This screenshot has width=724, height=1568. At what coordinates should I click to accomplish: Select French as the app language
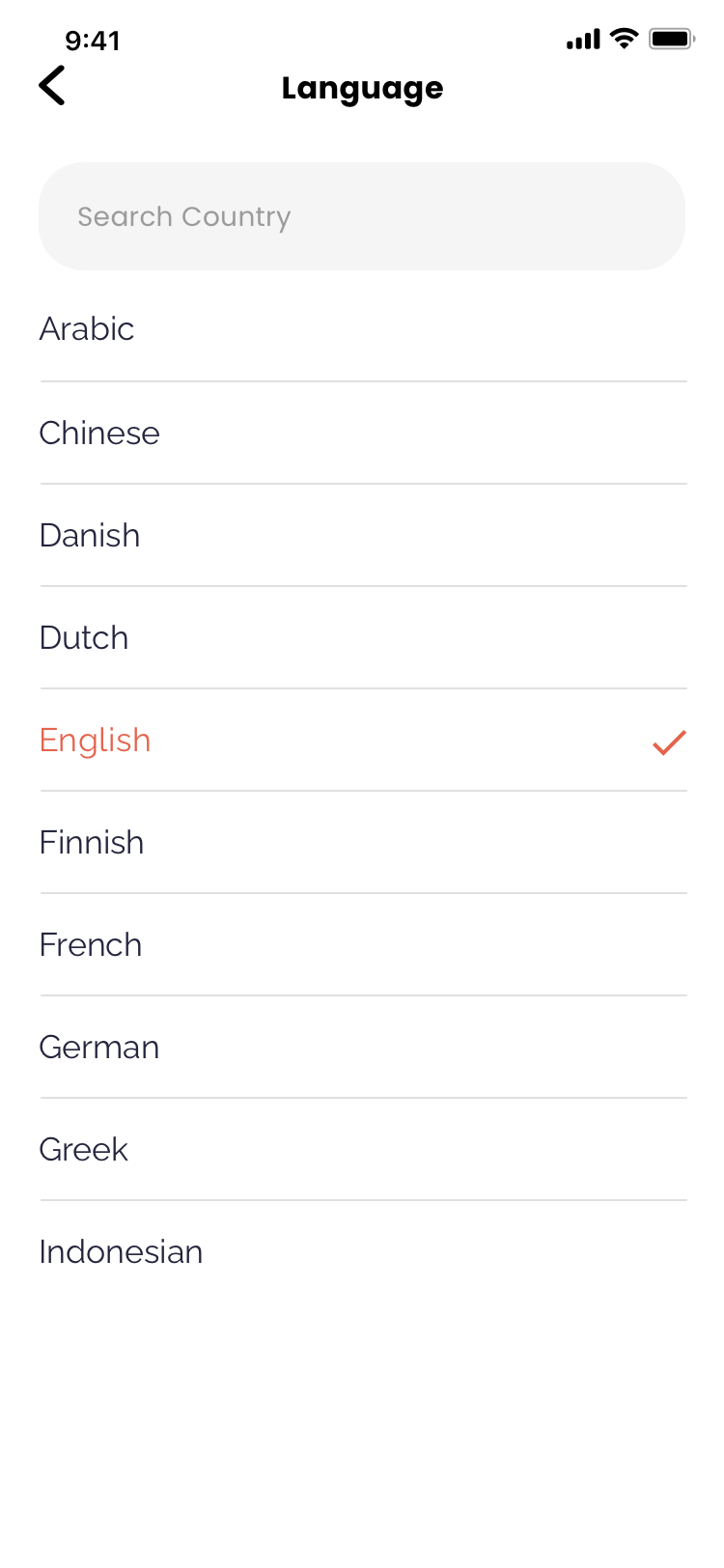pos(90,944)
